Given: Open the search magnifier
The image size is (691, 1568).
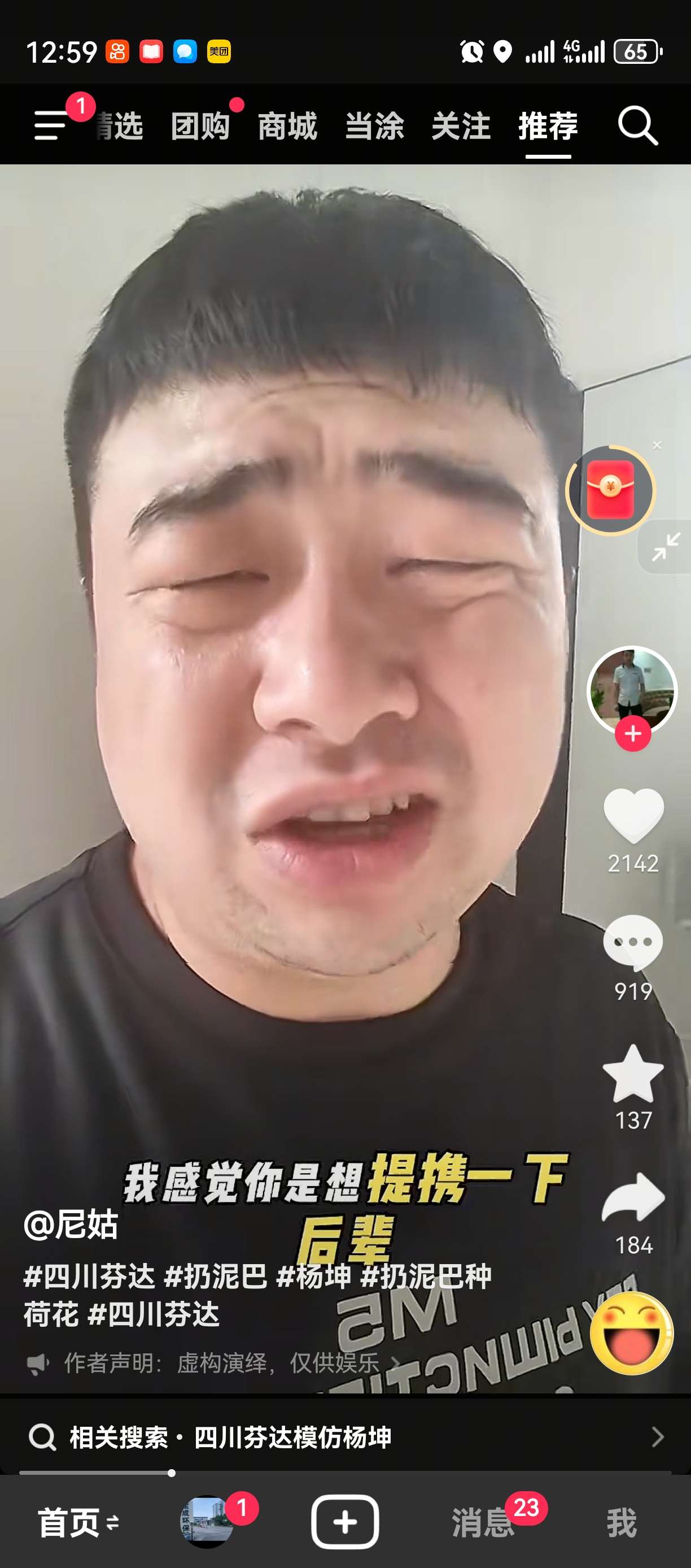Looking at the screenshot, I should (x=637, y=125).
